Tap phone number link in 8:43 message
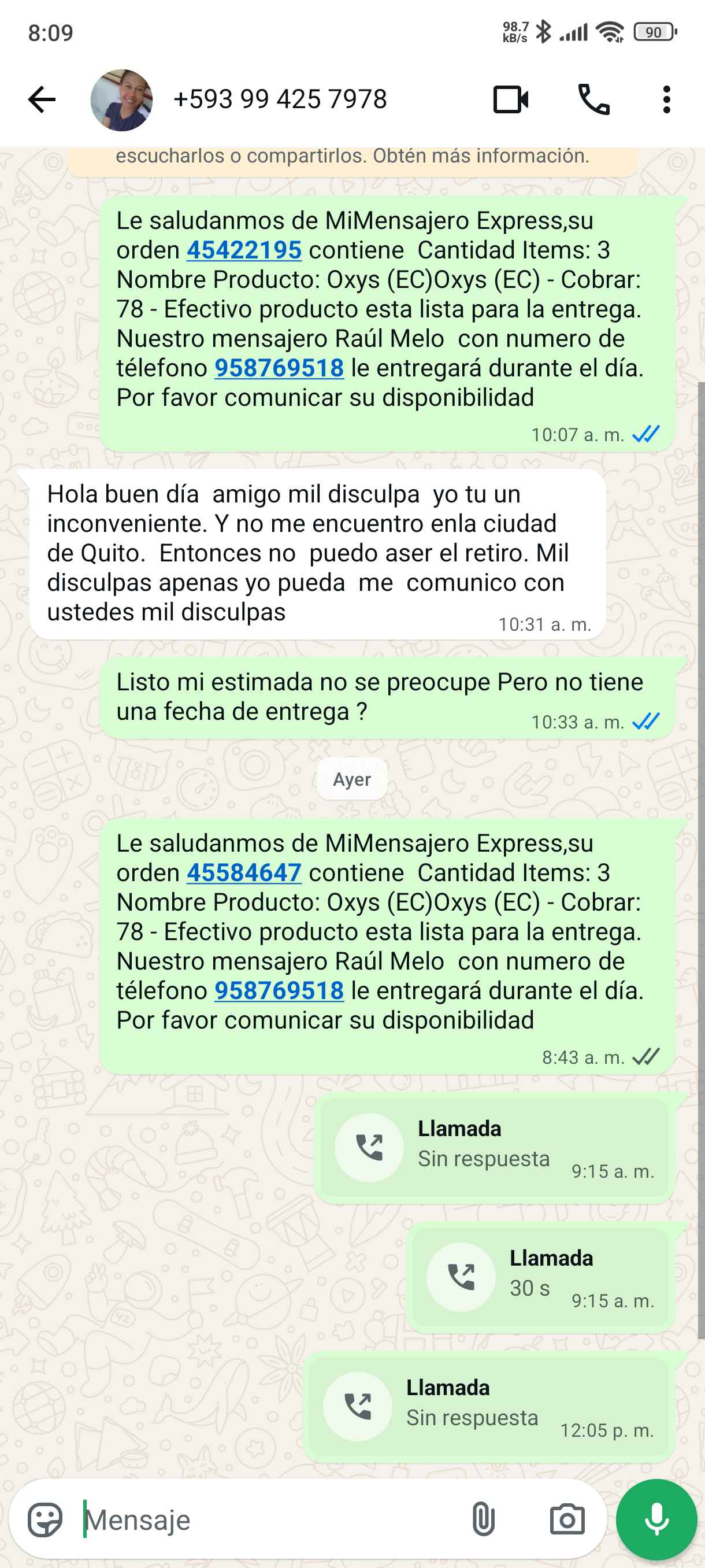Viewport: 705px width, 1568px height. [279, 991]
